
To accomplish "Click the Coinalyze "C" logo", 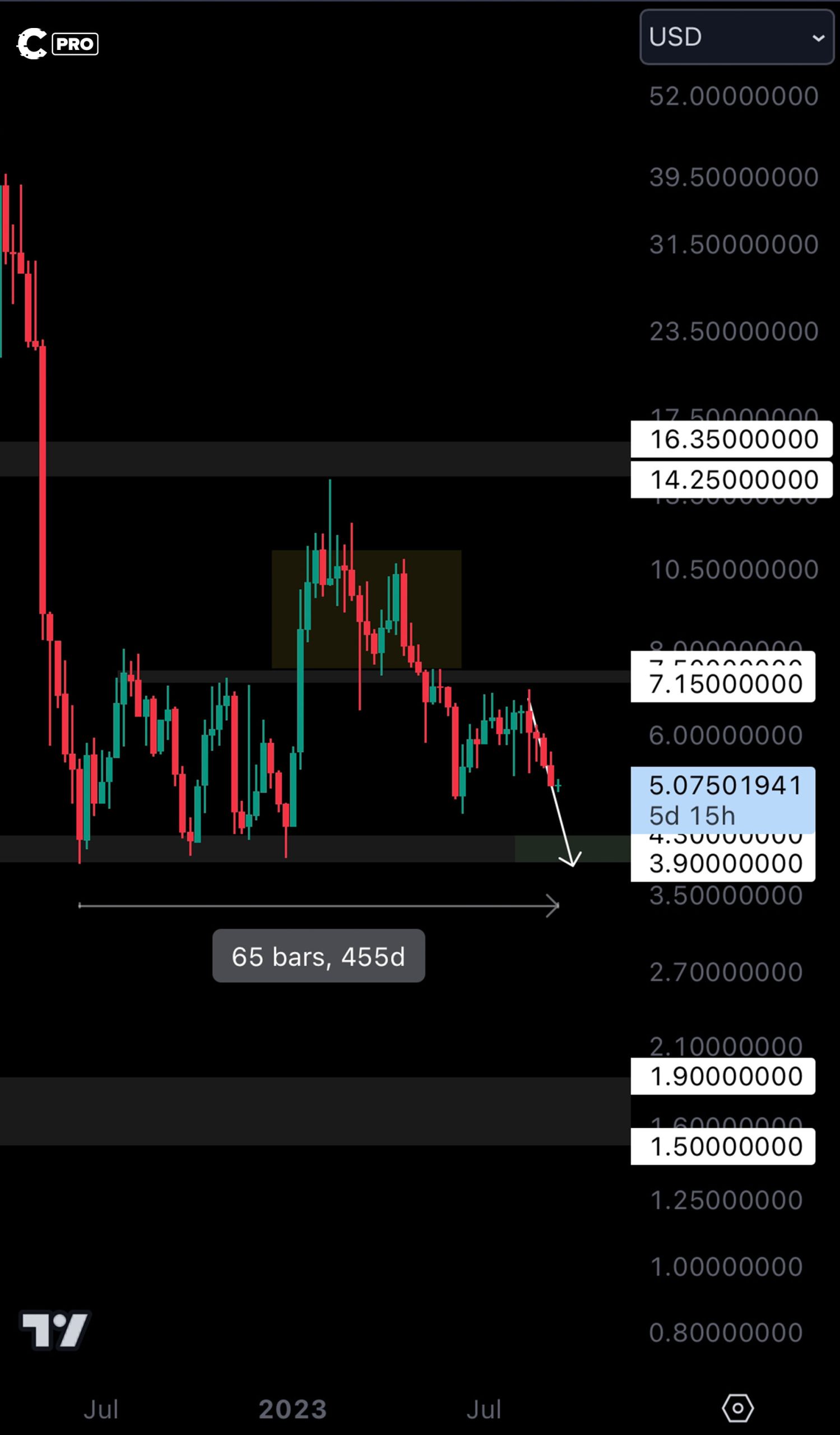I will click(x=31, y=44).
